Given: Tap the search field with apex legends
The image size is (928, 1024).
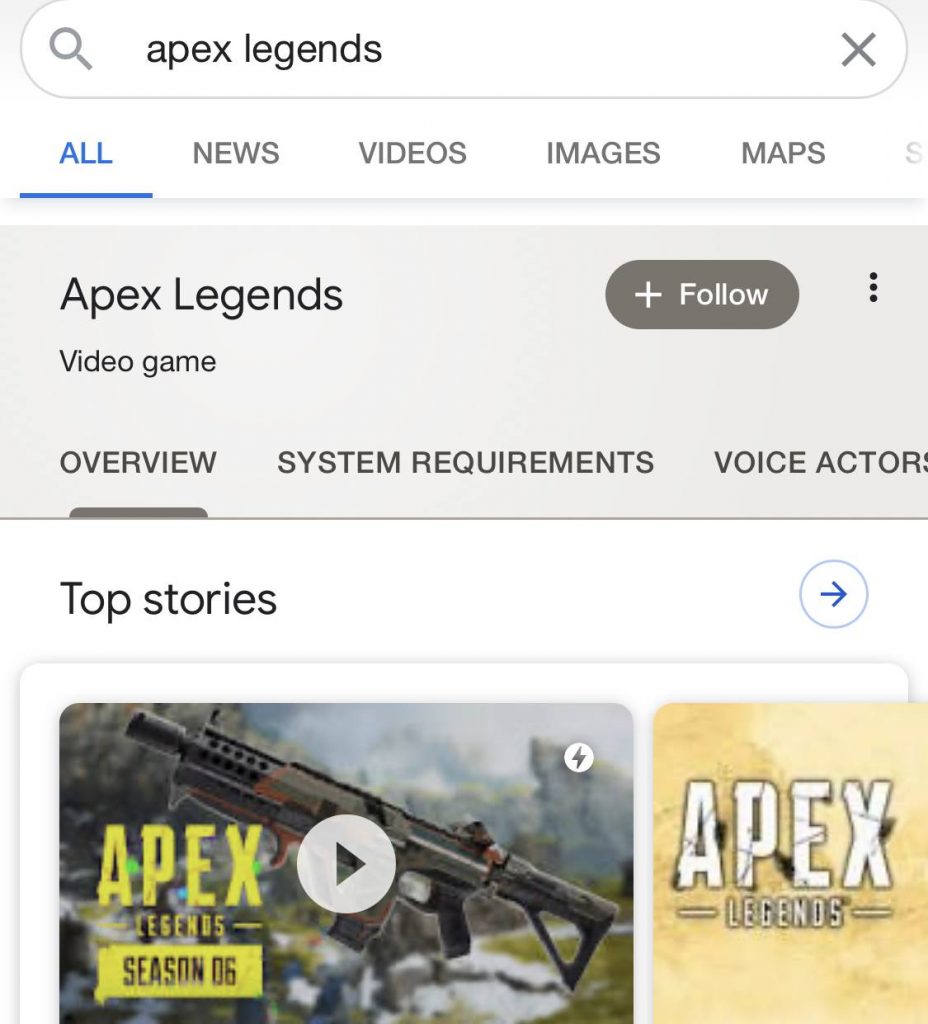Looking at the screenshot, I should point(450,49).
